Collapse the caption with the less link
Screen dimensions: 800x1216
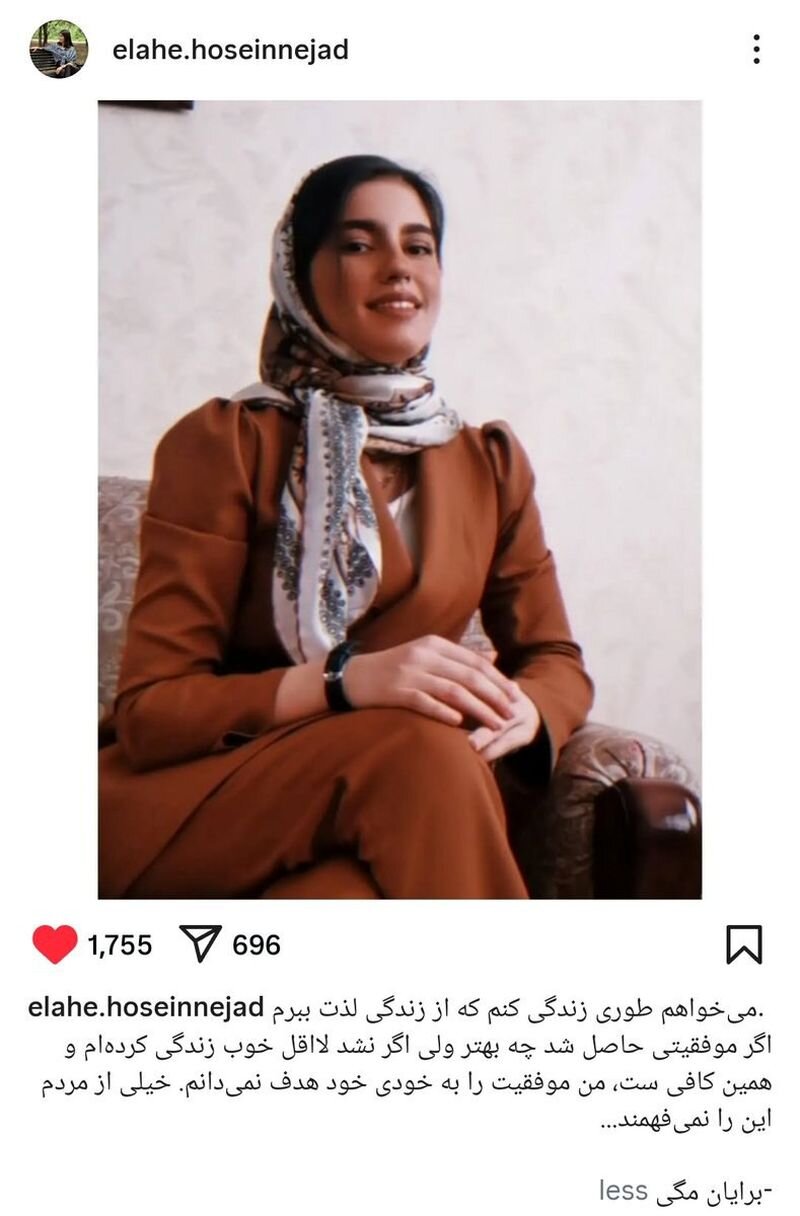pos(623,1190)
